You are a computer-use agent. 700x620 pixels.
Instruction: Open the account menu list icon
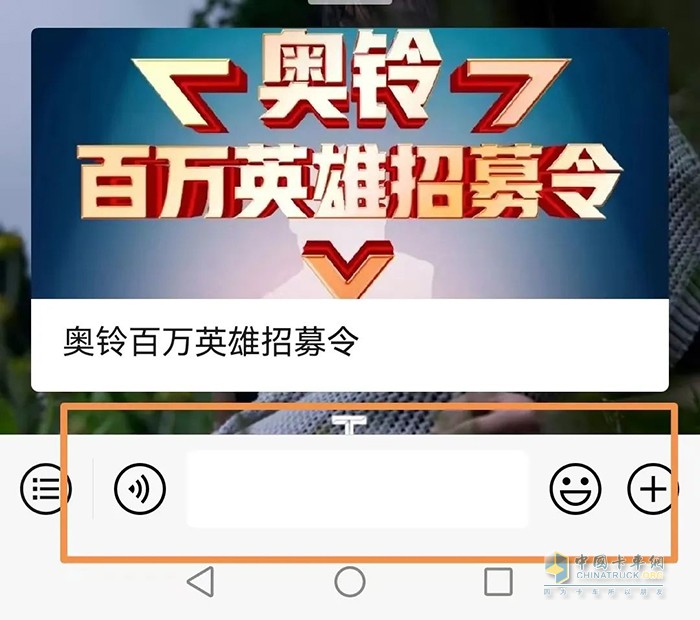(46, 489)
